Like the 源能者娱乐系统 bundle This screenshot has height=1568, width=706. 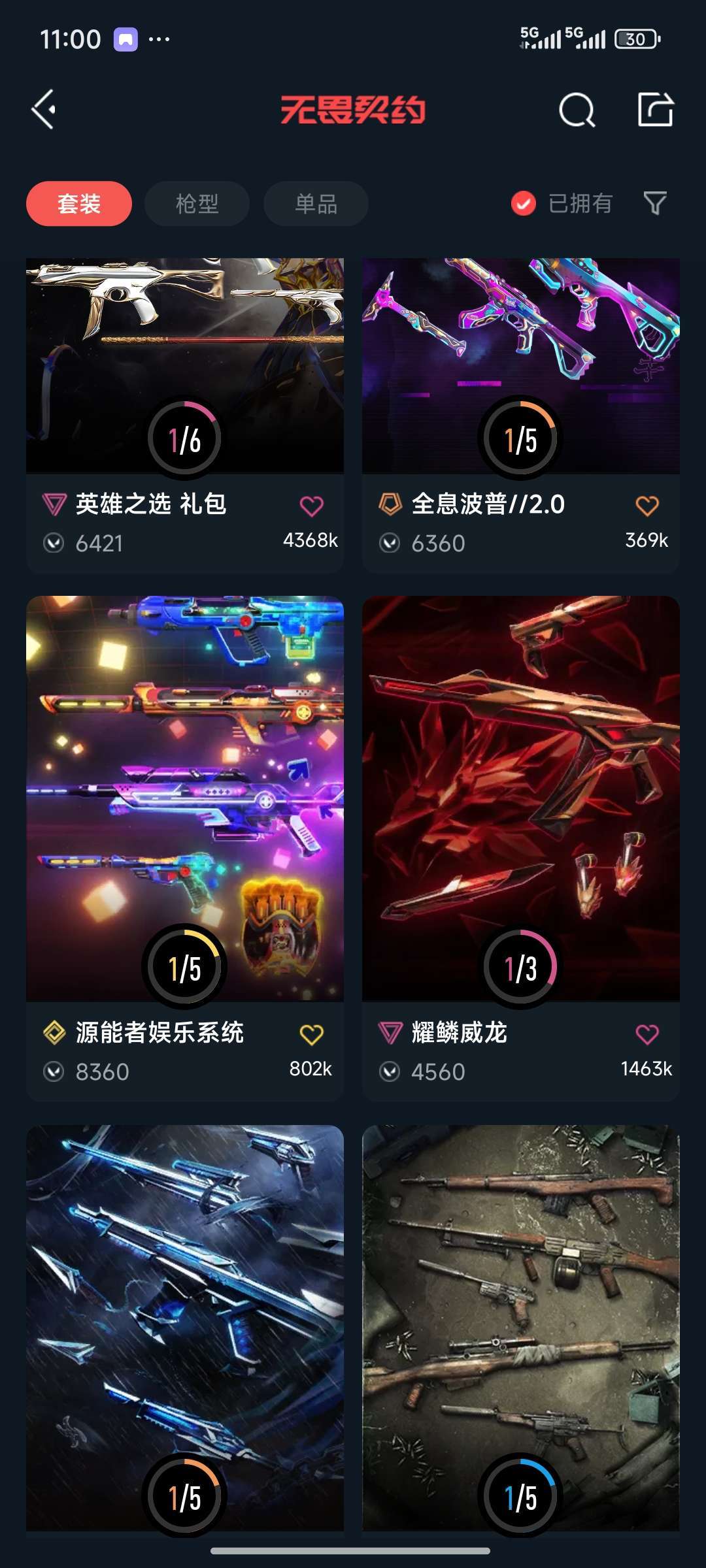[311, 1034]
